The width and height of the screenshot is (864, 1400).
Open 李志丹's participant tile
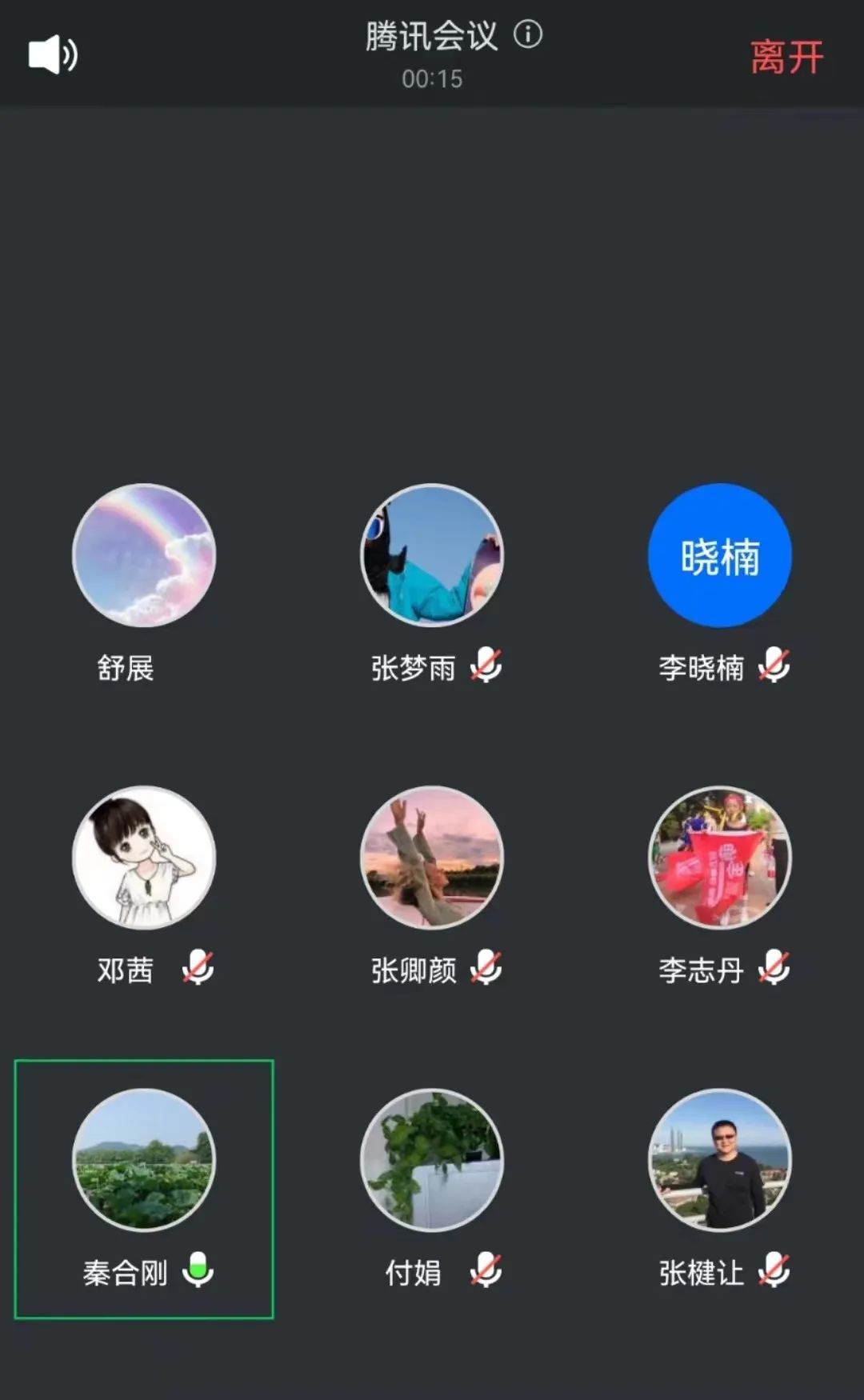tap(719, 858)
